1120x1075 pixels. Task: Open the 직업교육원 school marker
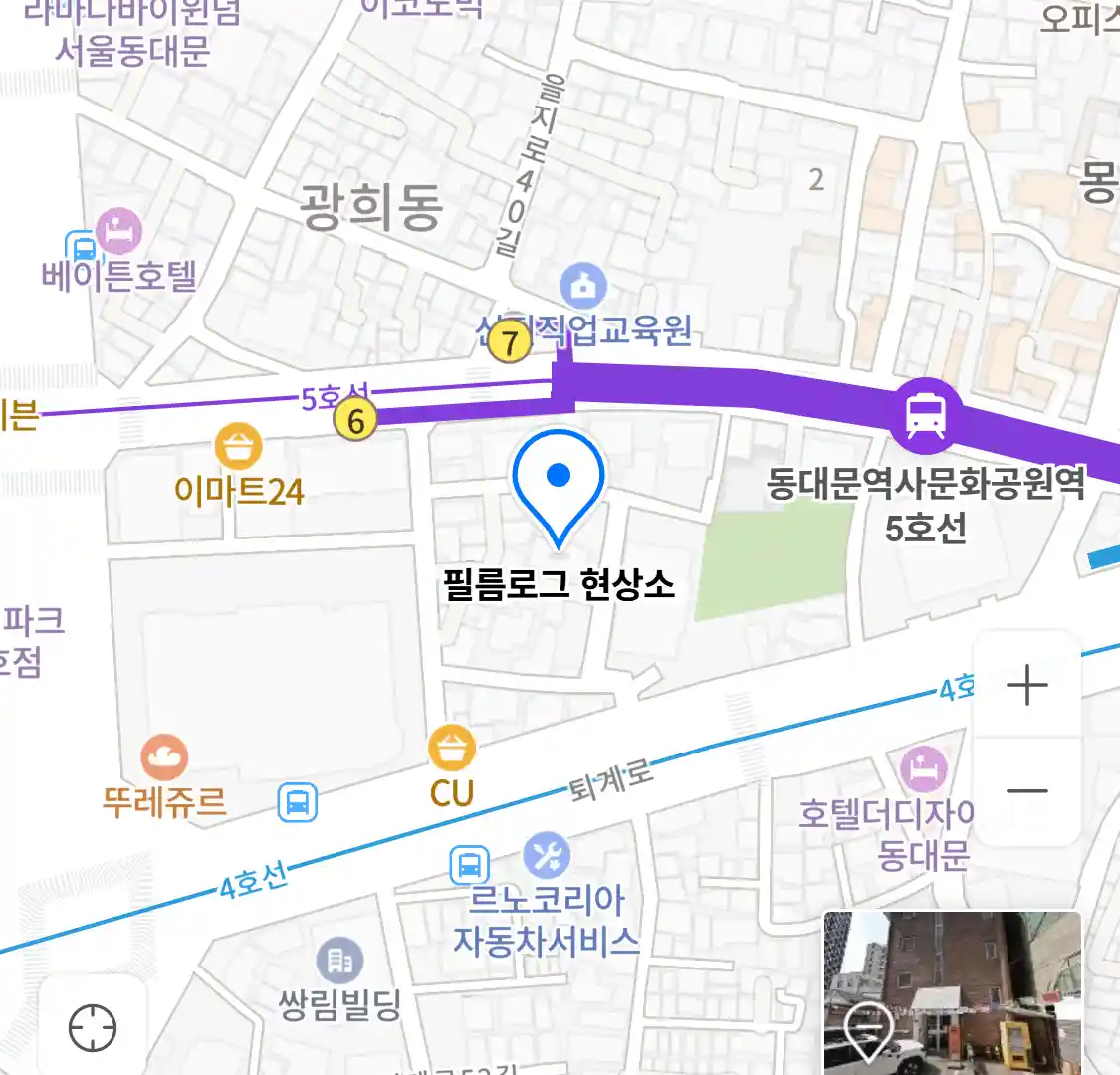(583, 287)
